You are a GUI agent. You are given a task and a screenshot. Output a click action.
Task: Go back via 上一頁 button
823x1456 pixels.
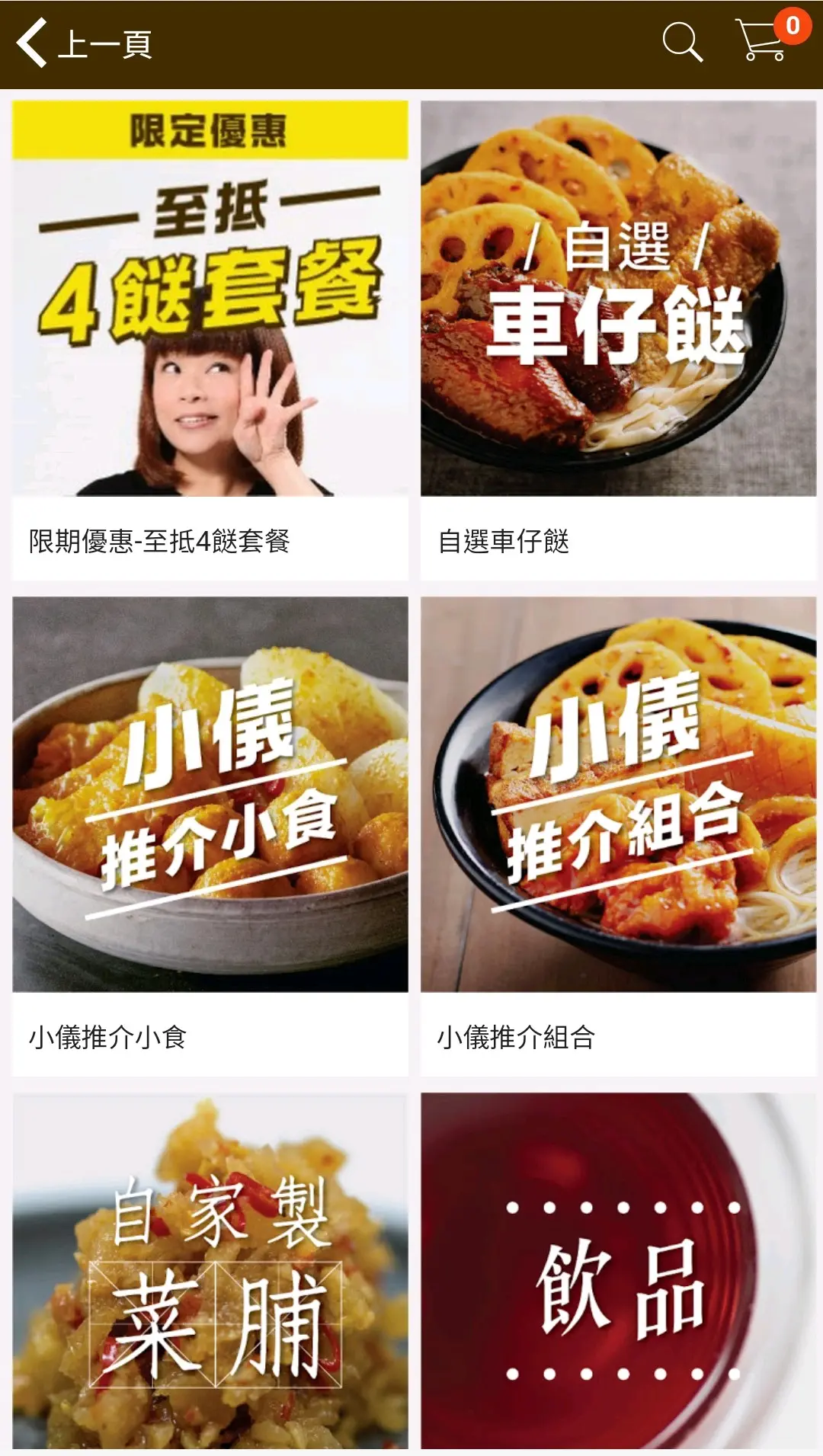(84, 43)
